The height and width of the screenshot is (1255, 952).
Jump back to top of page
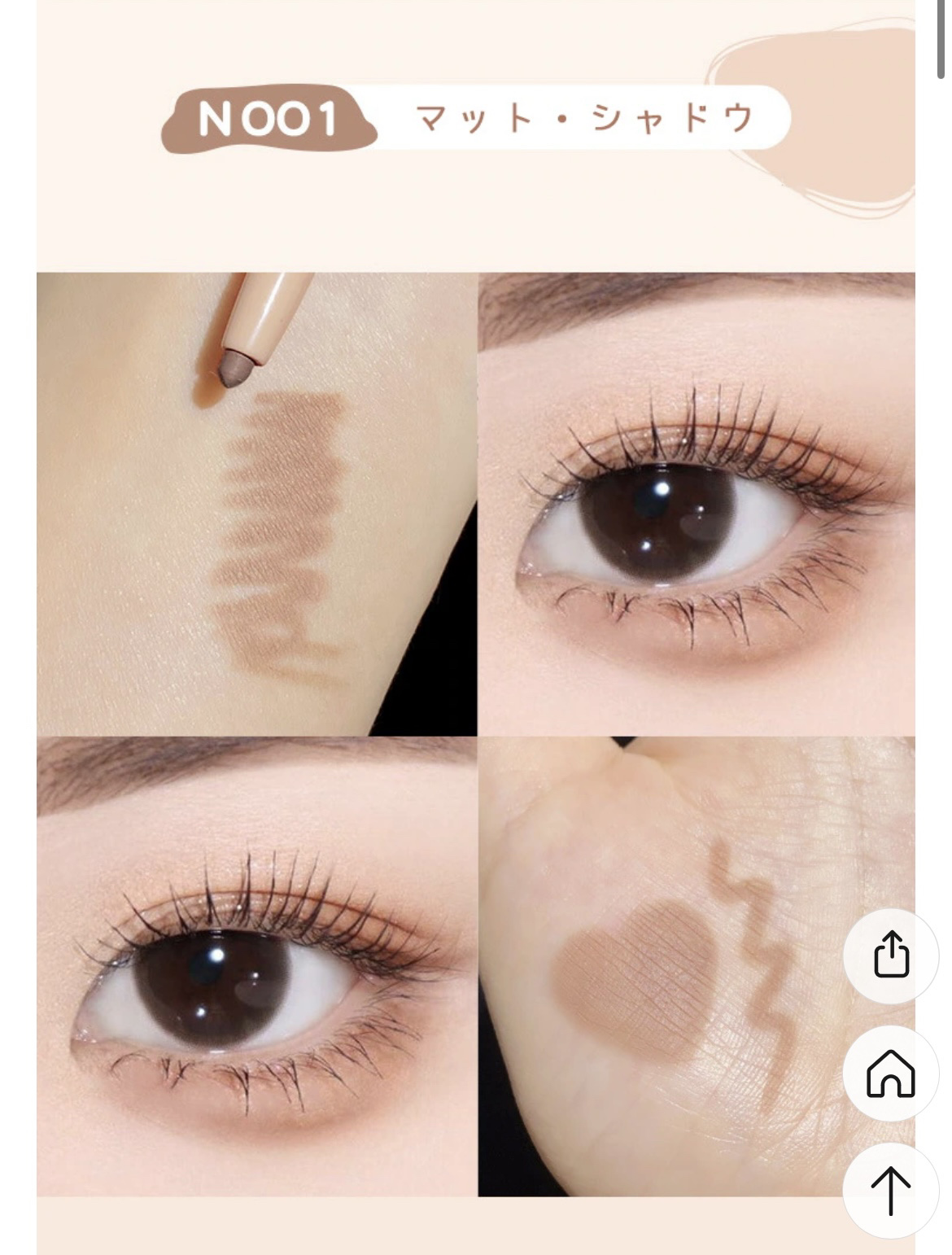[x=890, y=1190]
